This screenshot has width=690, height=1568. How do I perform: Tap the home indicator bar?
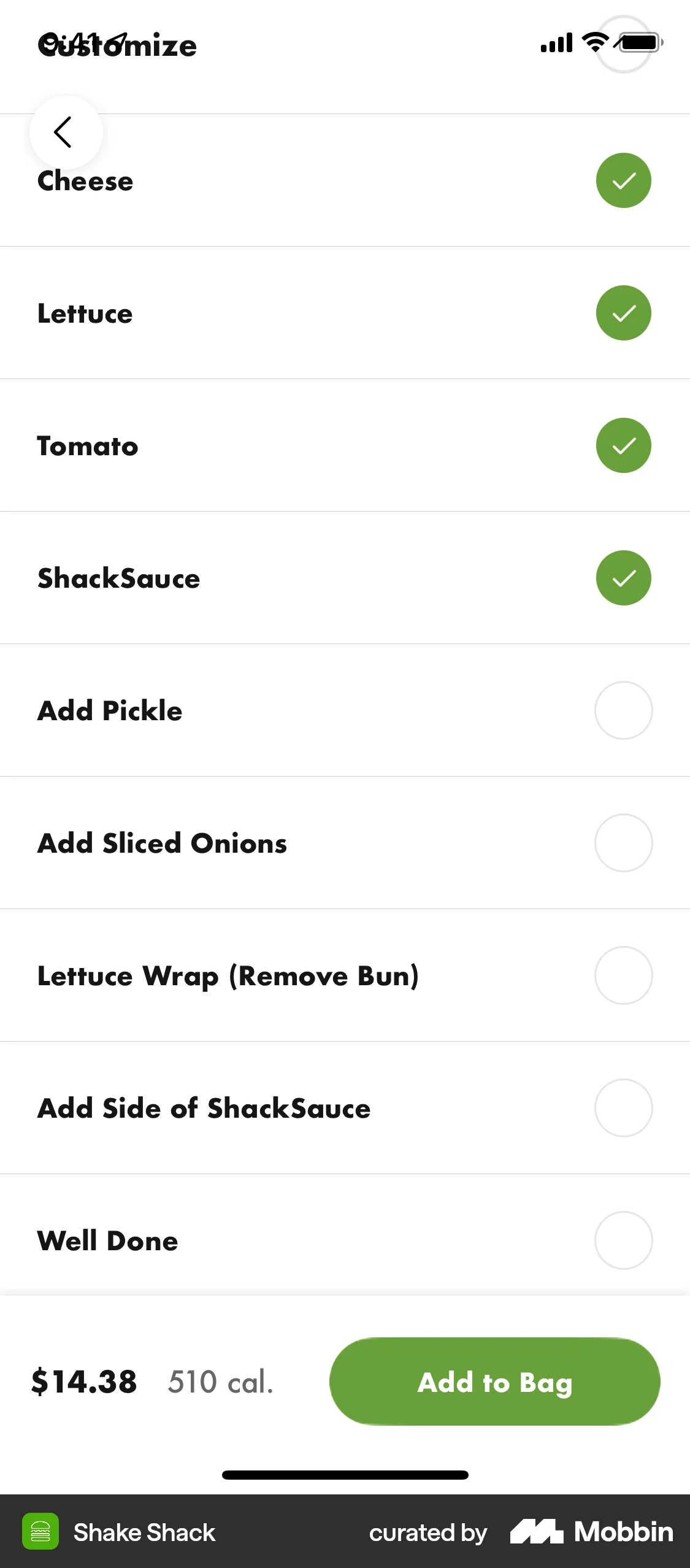click(345, 1475)
